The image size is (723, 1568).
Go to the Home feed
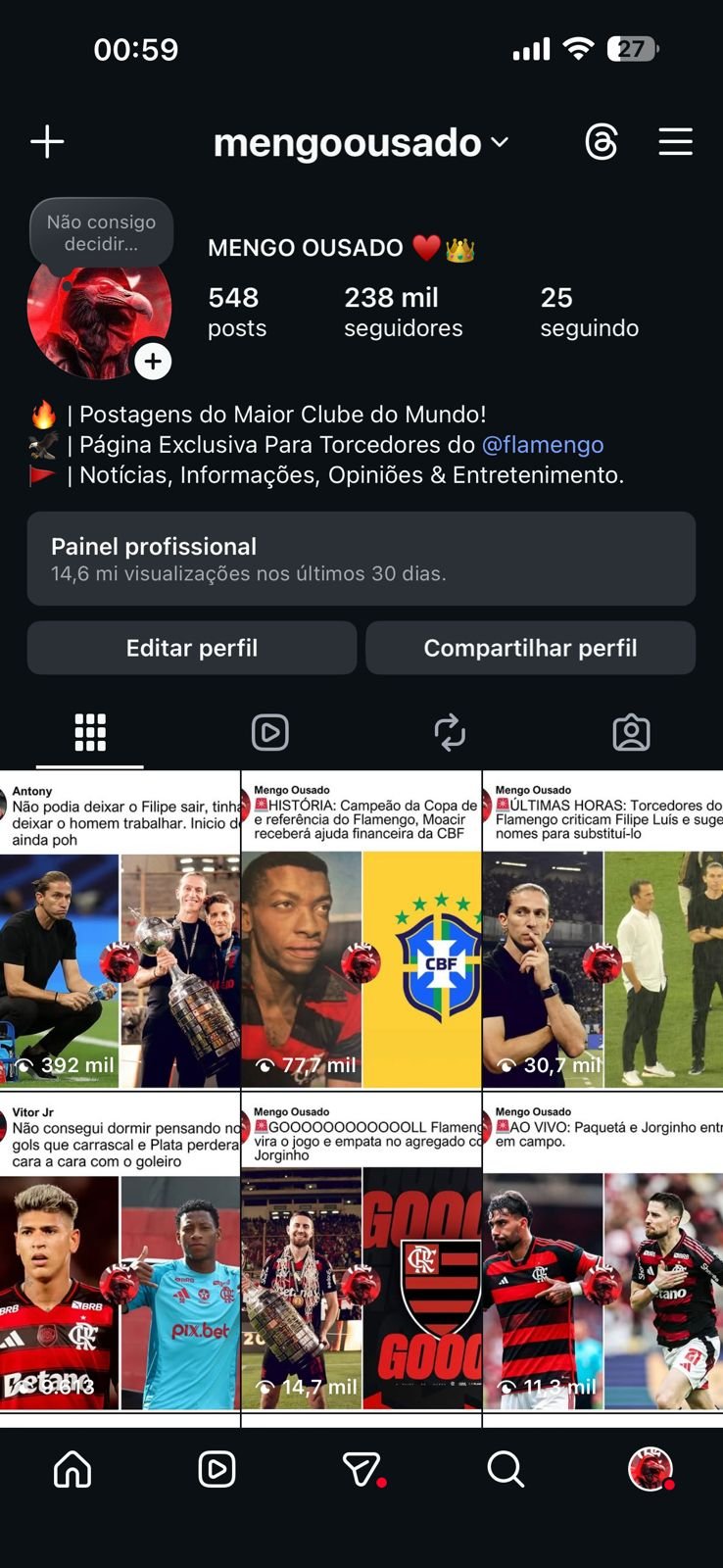[x=72, y=1469]
